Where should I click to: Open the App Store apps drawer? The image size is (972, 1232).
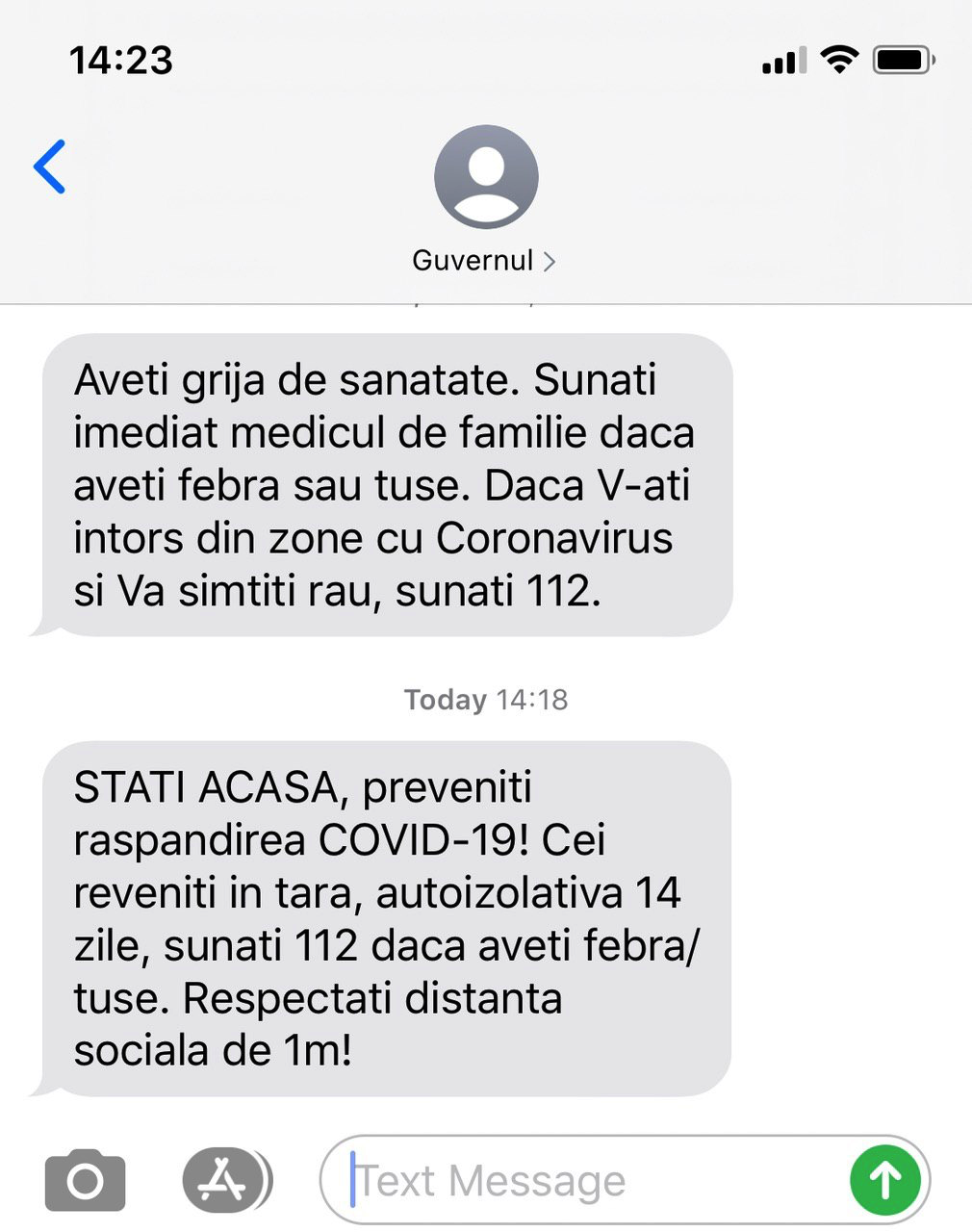coord(224,1180)
